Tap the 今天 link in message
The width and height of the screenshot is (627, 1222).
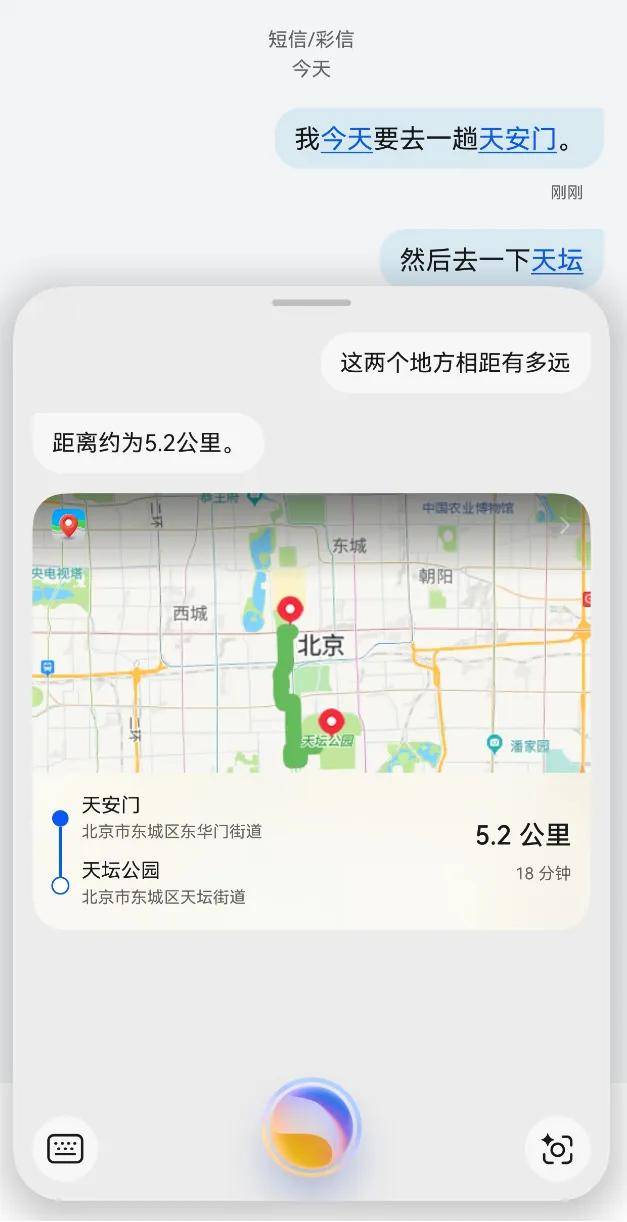346,139
